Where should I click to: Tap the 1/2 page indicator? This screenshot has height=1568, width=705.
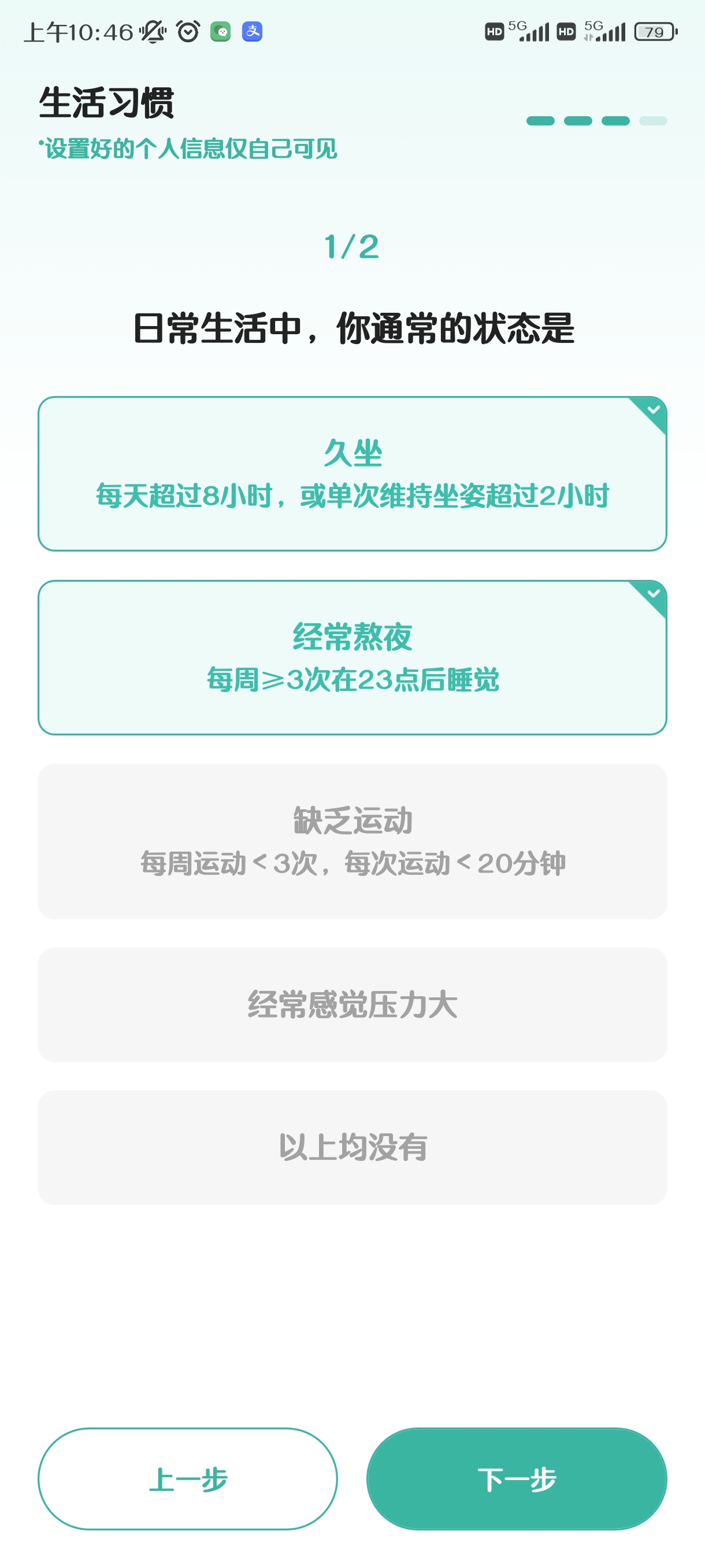tap(351, 246)
